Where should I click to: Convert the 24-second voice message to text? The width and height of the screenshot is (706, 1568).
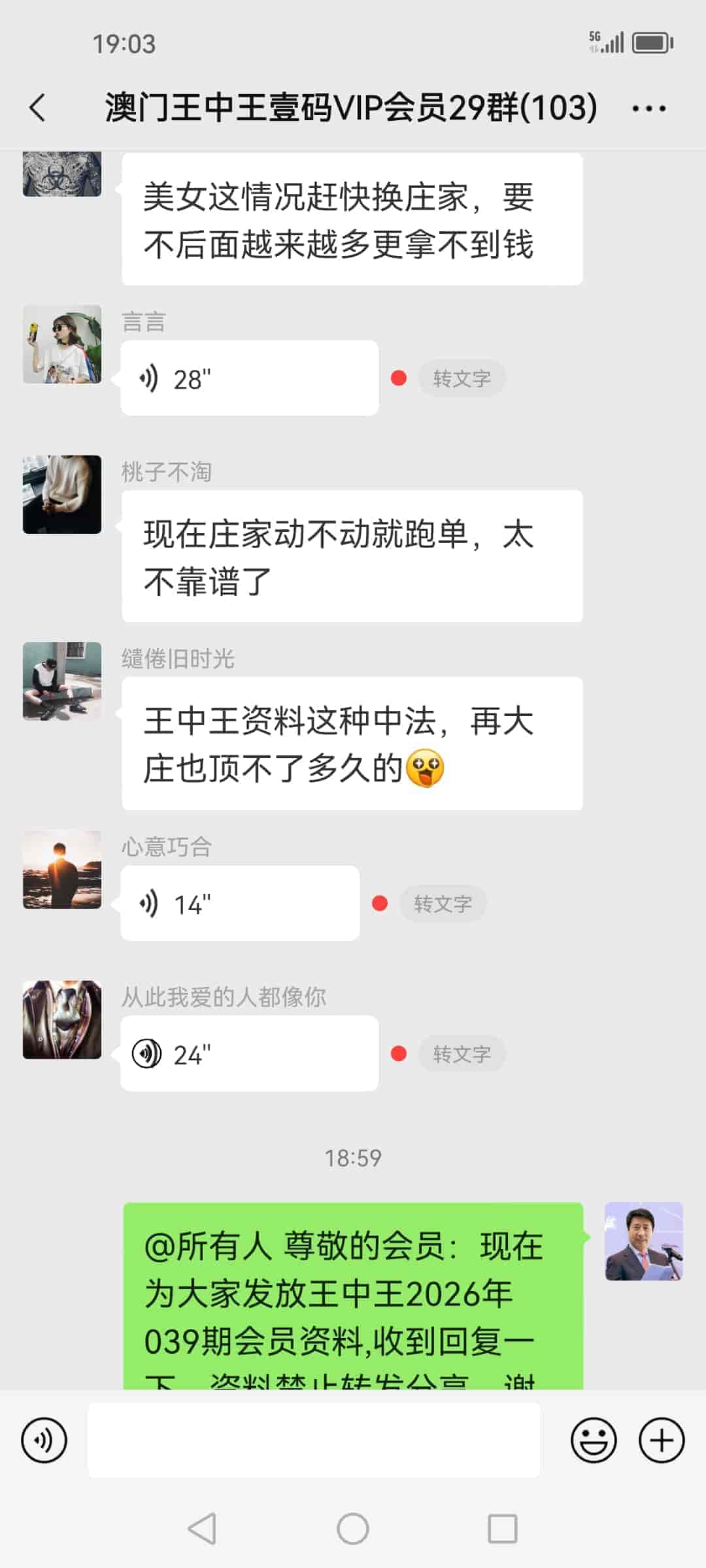(462, 1054)
